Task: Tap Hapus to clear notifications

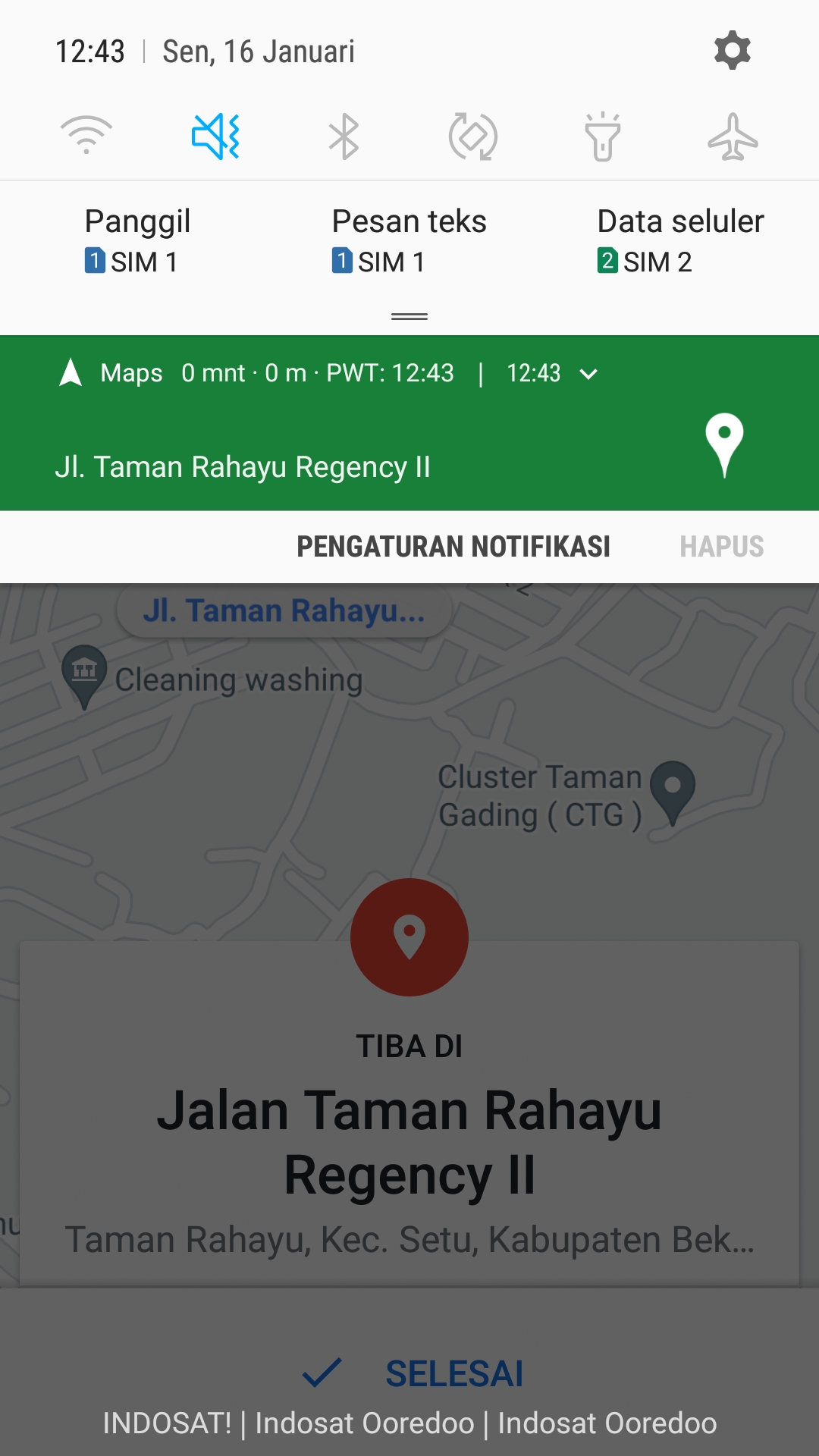Action: 721,547
